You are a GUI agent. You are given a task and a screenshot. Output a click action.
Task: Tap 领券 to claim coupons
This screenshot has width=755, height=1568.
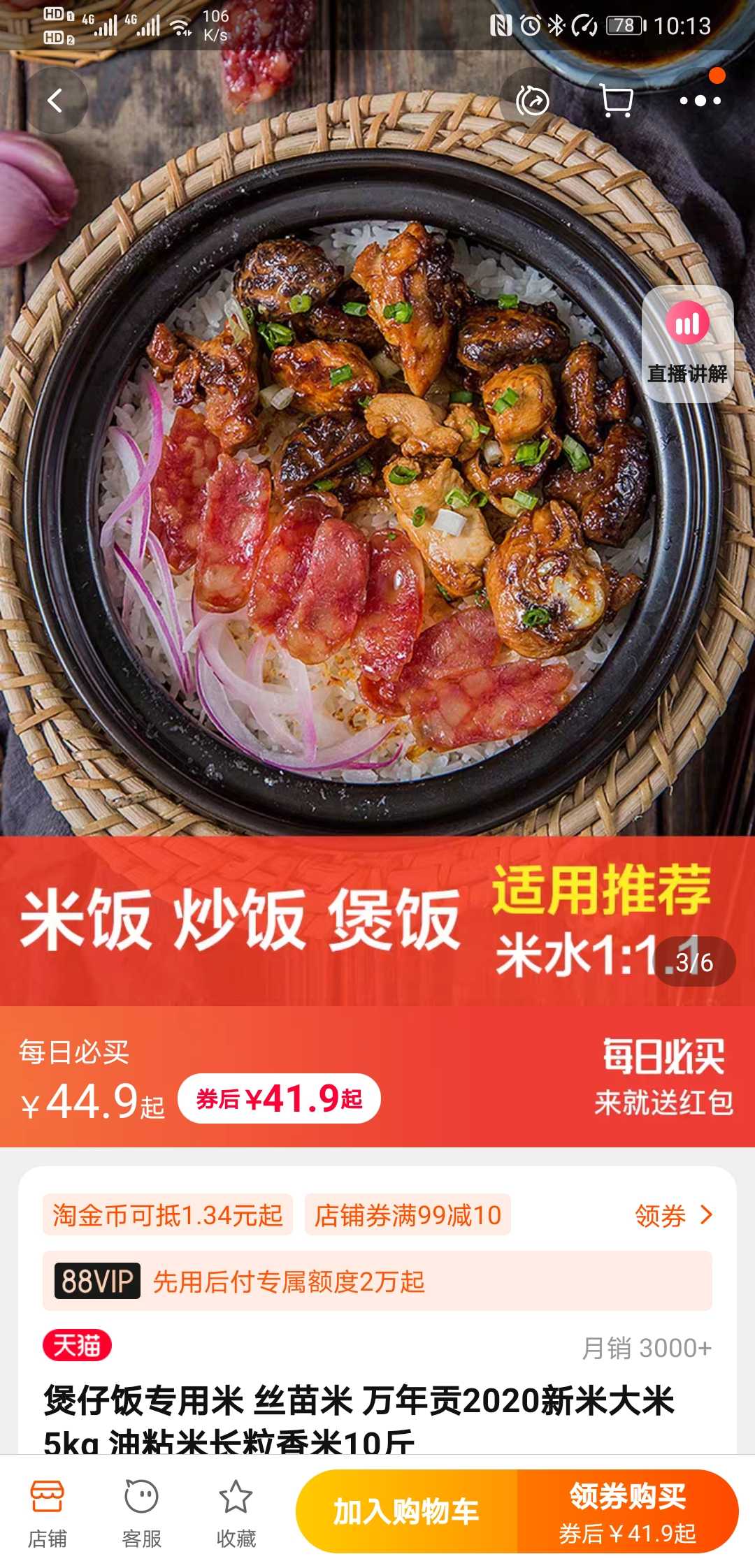[x=674, y=1216]
